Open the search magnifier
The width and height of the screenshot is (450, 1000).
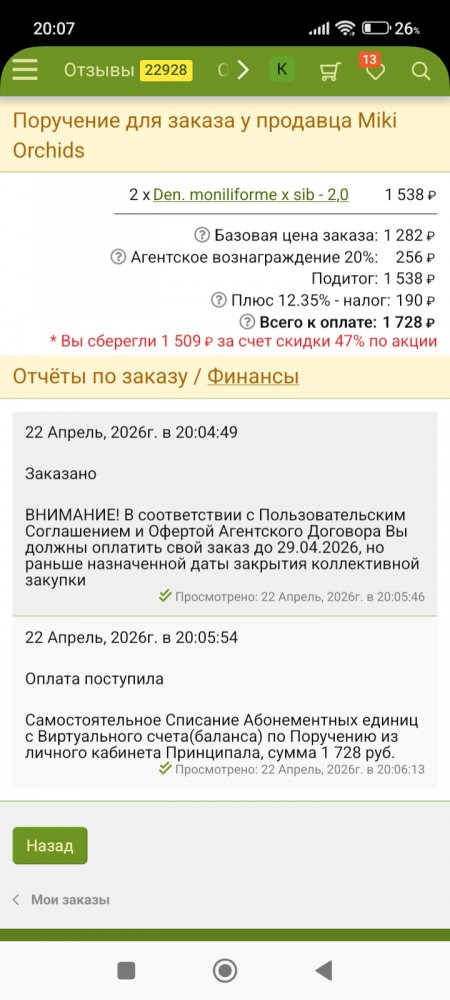[421, 71]
